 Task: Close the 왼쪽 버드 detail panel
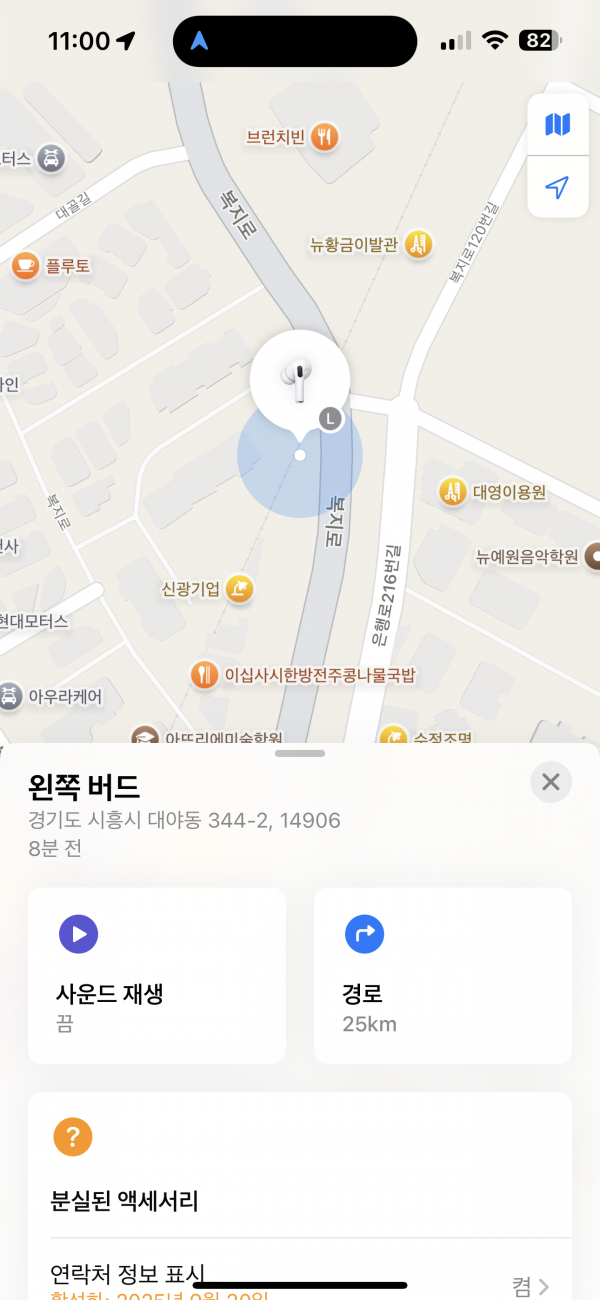[550, 782]
